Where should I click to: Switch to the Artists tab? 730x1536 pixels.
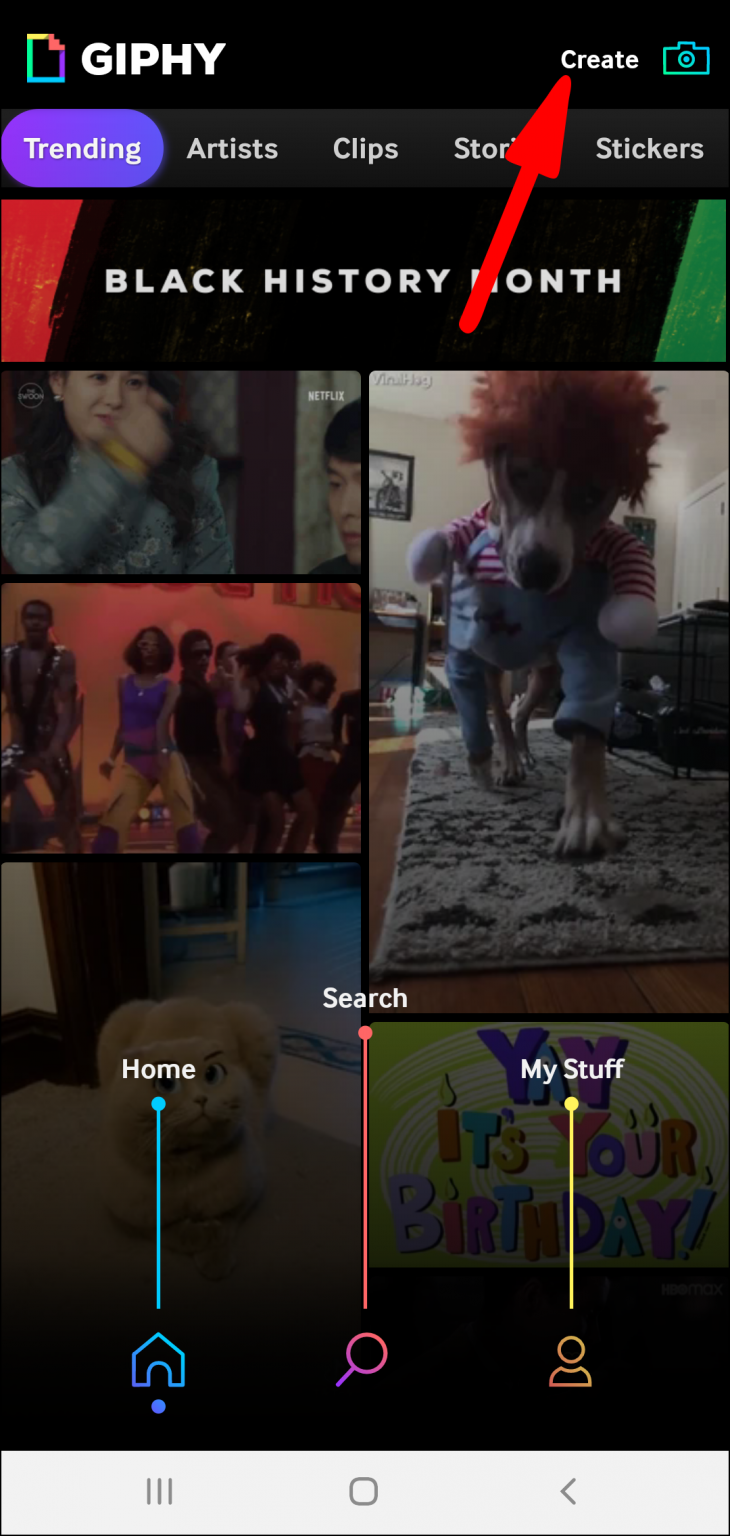point(232,148)
